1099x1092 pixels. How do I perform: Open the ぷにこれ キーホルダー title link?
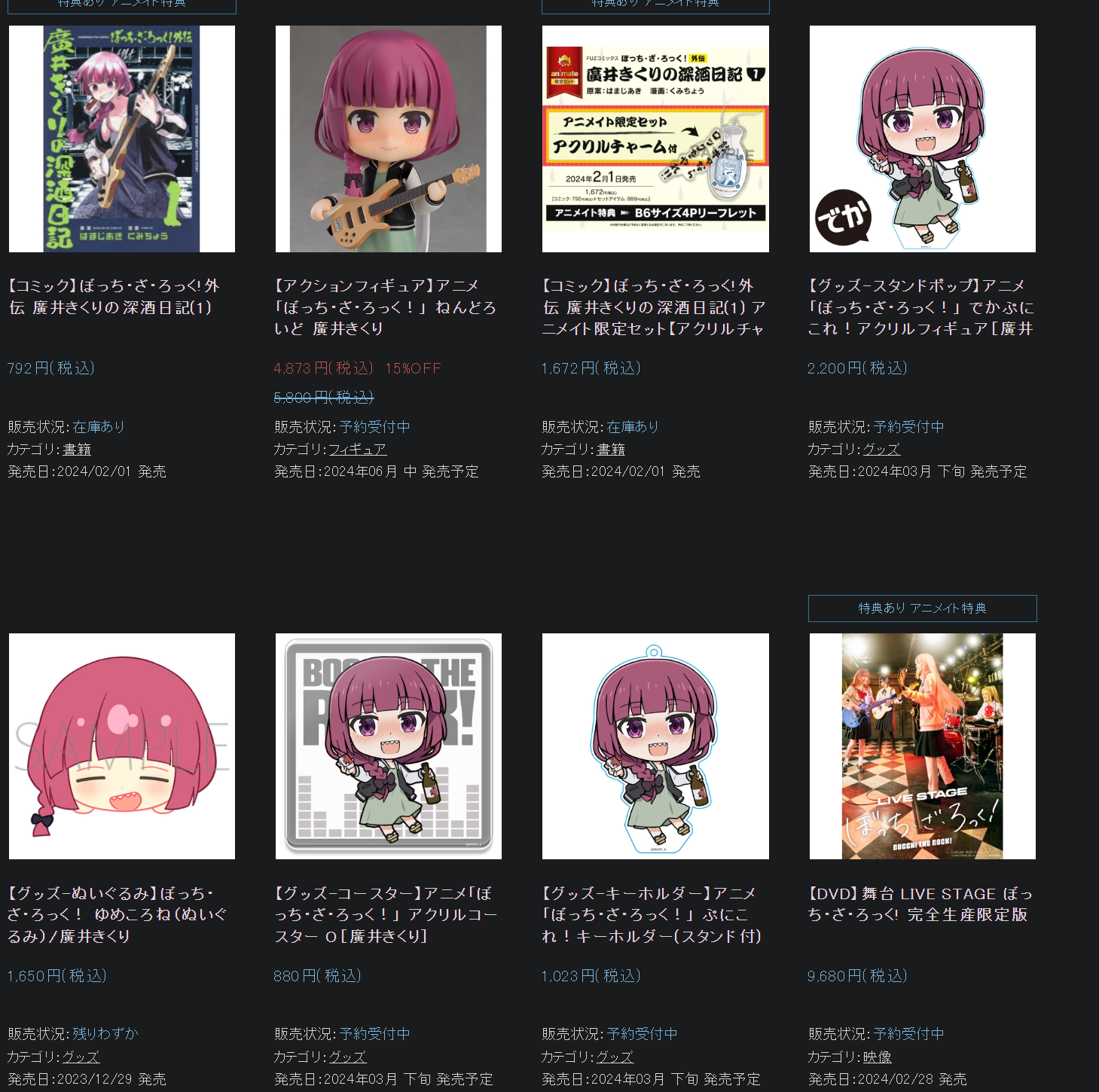[652, 914]
